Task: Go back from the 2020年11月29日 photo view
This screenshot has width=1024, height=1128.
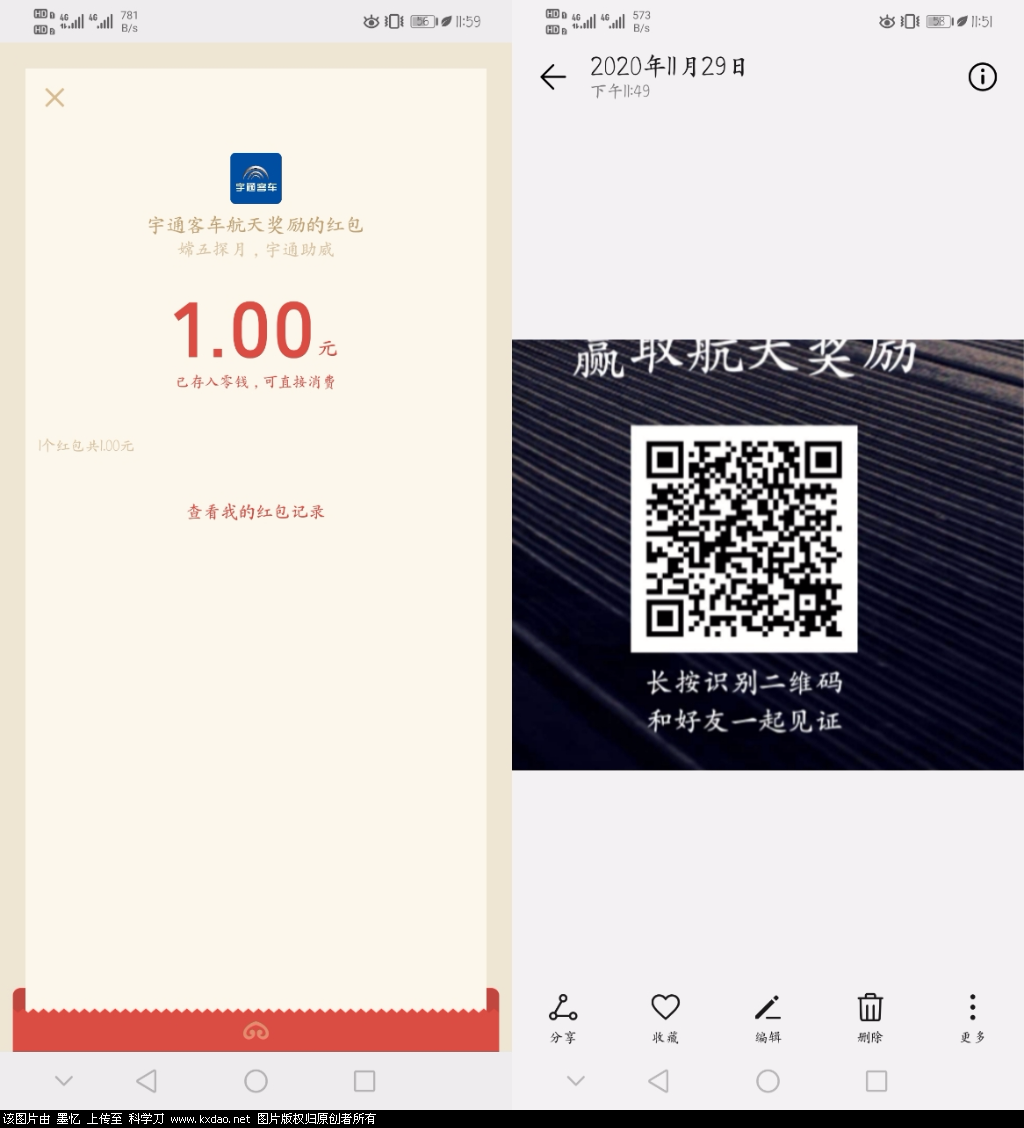Action: (x=553, y=77)
